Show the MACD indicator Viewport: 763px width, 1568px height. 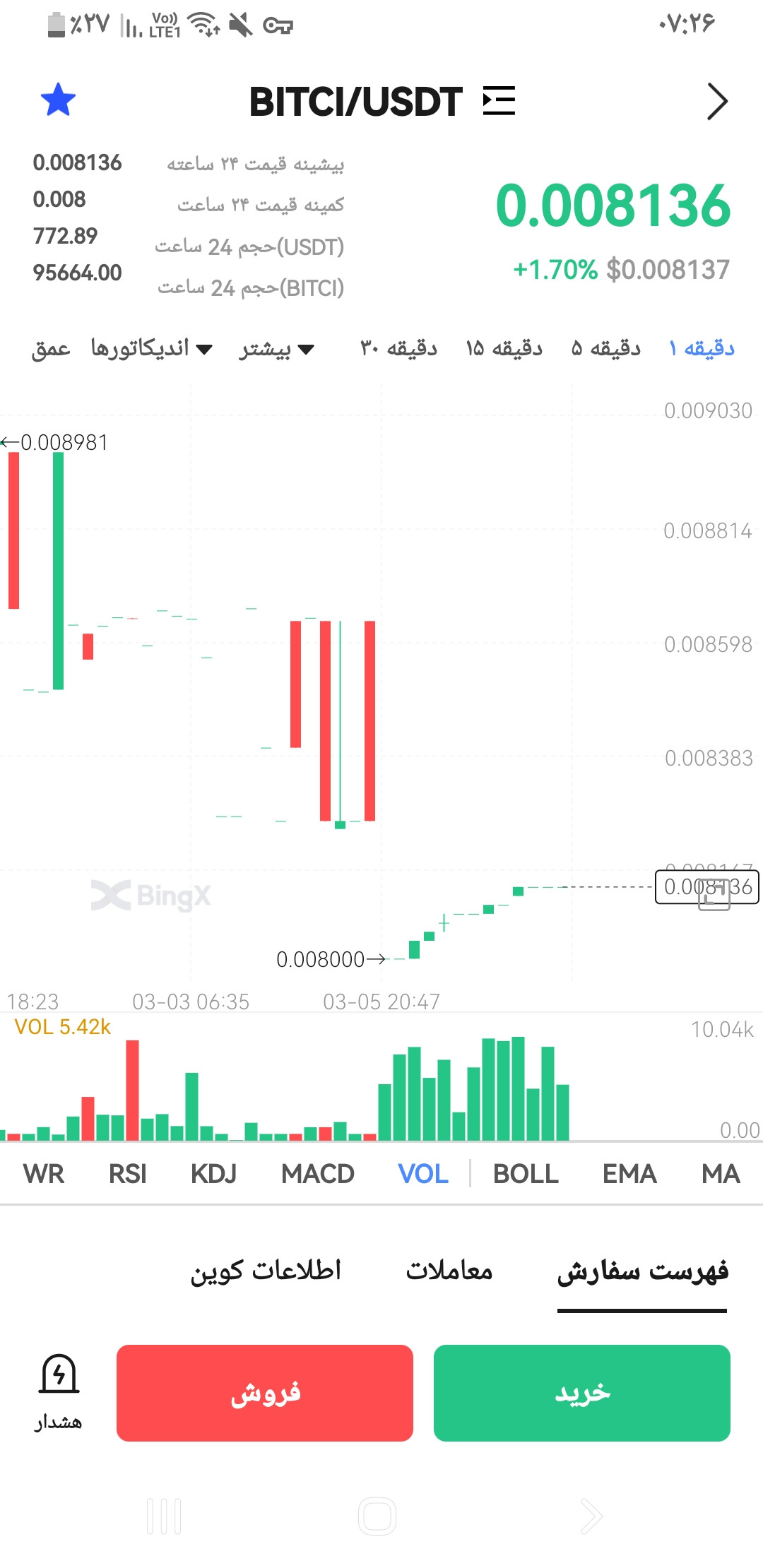pos(318,1174)
